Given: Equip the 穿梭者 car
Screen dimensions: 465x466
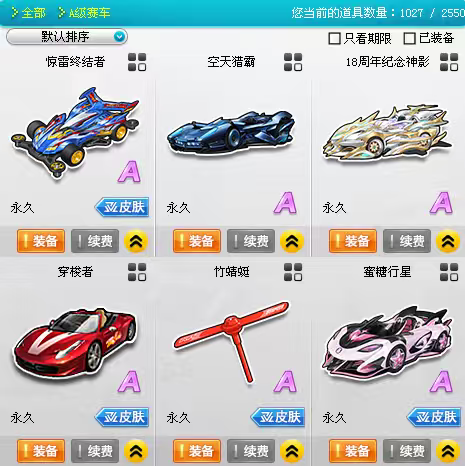Looking at the screenshot, I should click(x=41, y=451).
